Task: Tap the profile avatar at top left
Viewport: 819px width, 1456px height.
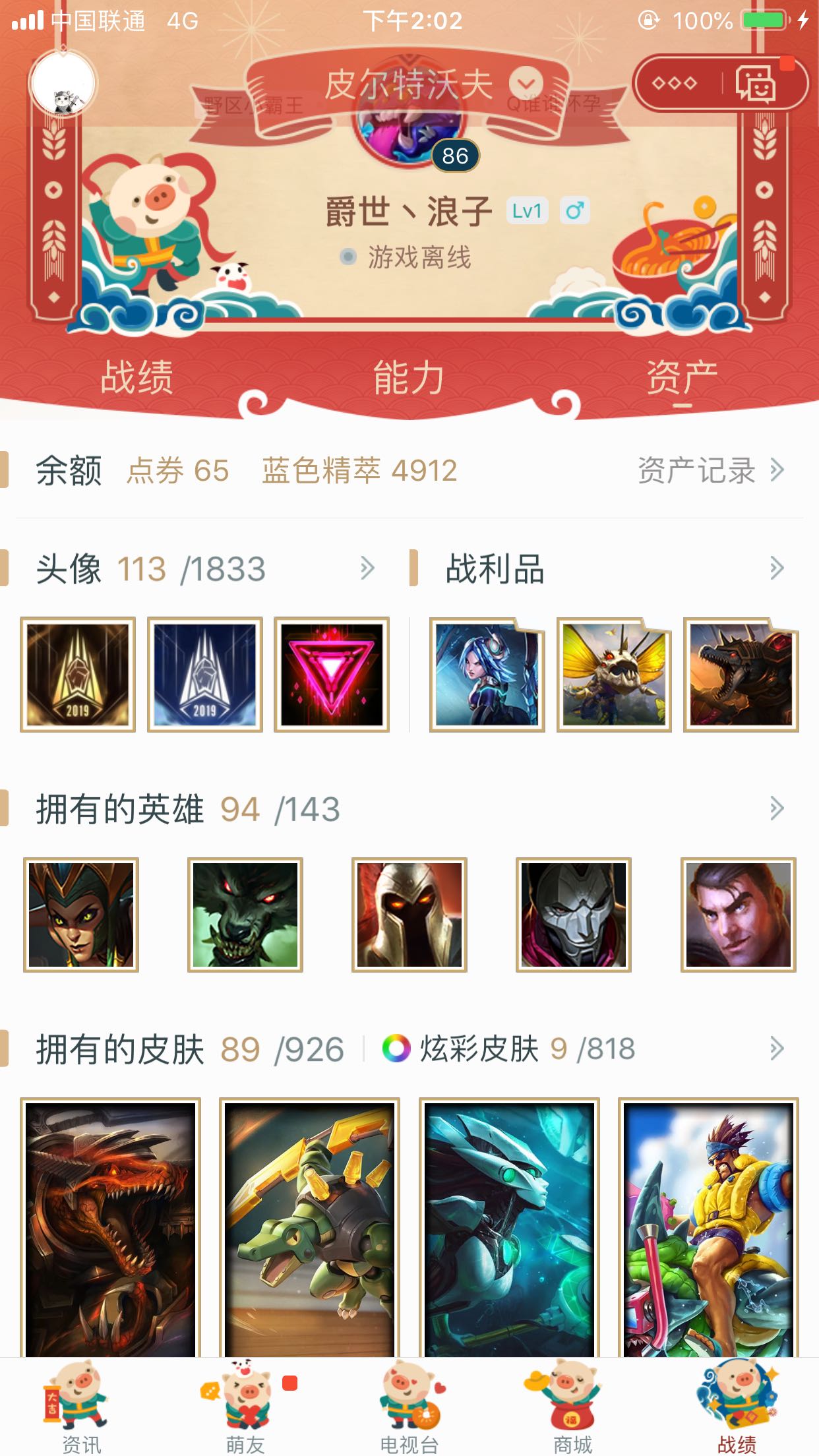Action: [63, 84]
